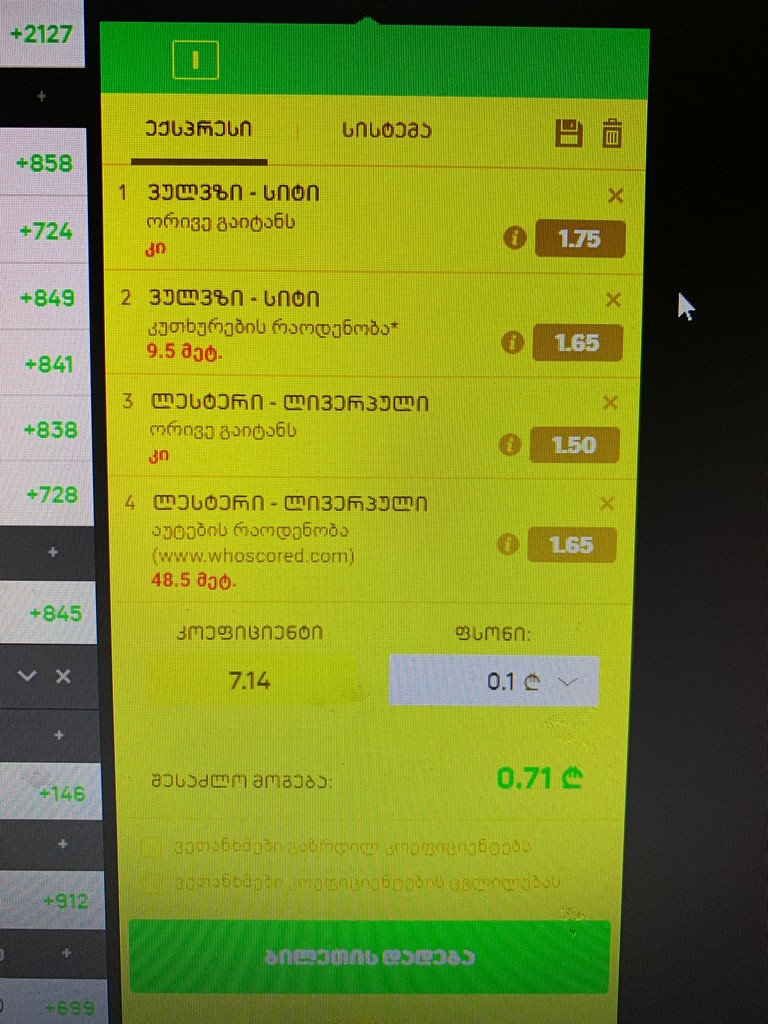Remove bet 2 ვულვზი - სიტი 9.5 მეტ.
768x1024 pixels.
[613, 300]
